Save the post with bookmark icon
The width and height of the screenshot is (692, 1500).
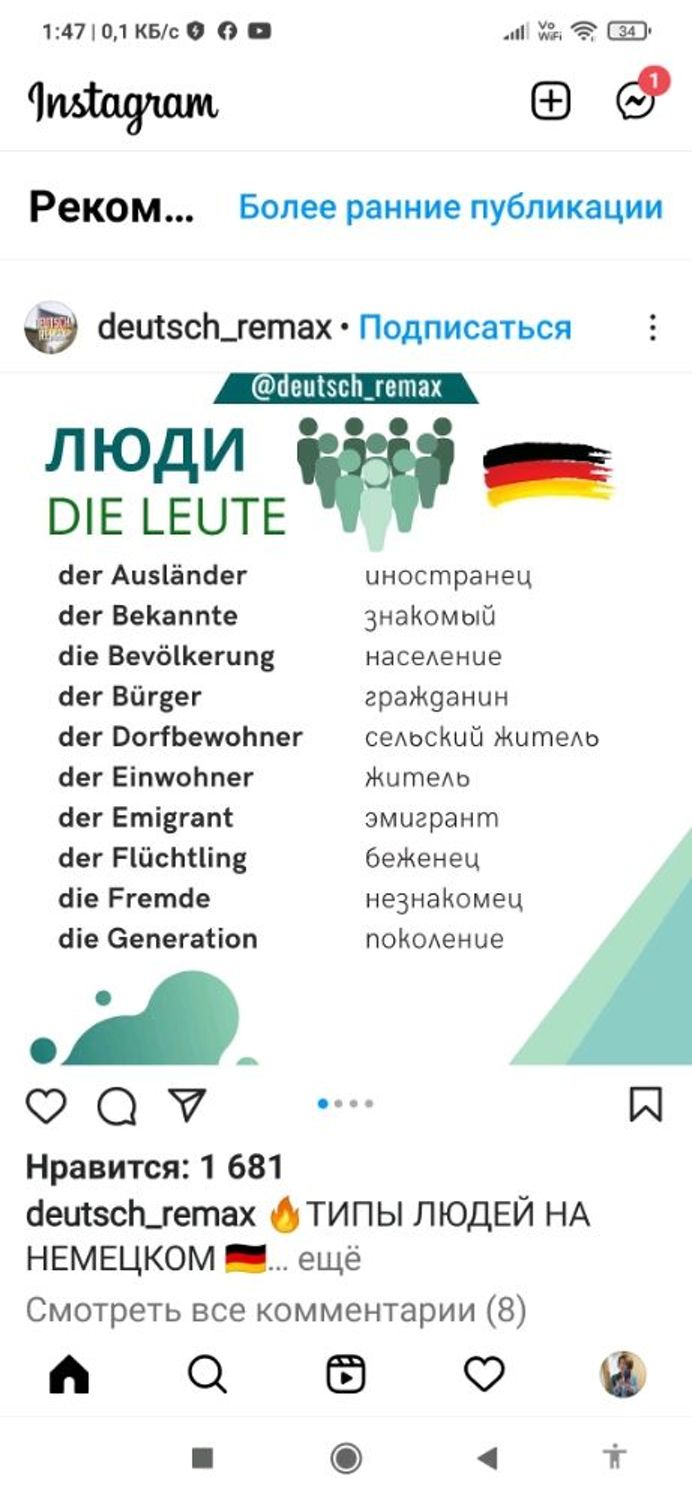click(645, 1104)
